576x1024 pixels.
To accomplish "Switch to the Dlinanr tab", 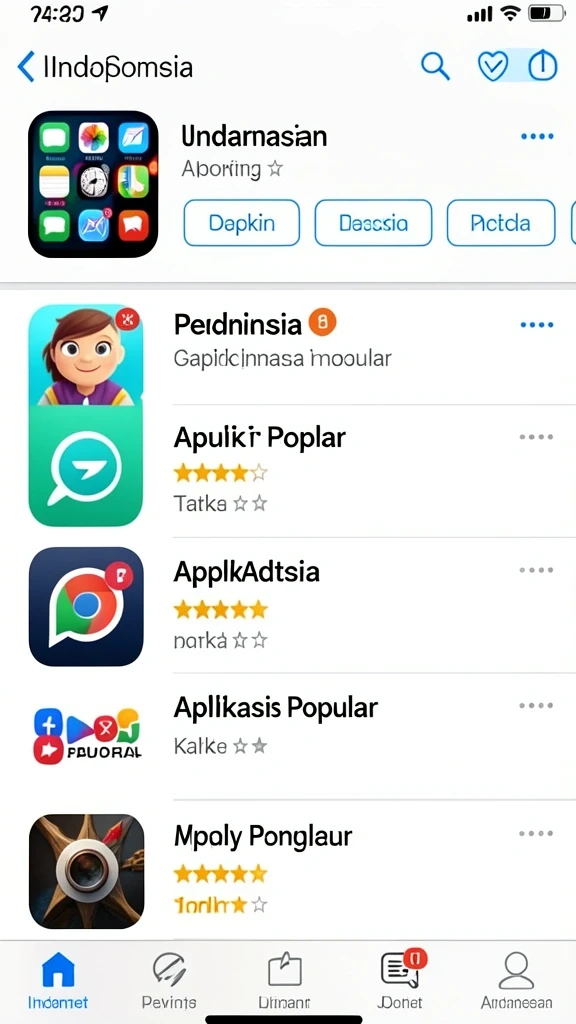I will click(x=285, y=980).
